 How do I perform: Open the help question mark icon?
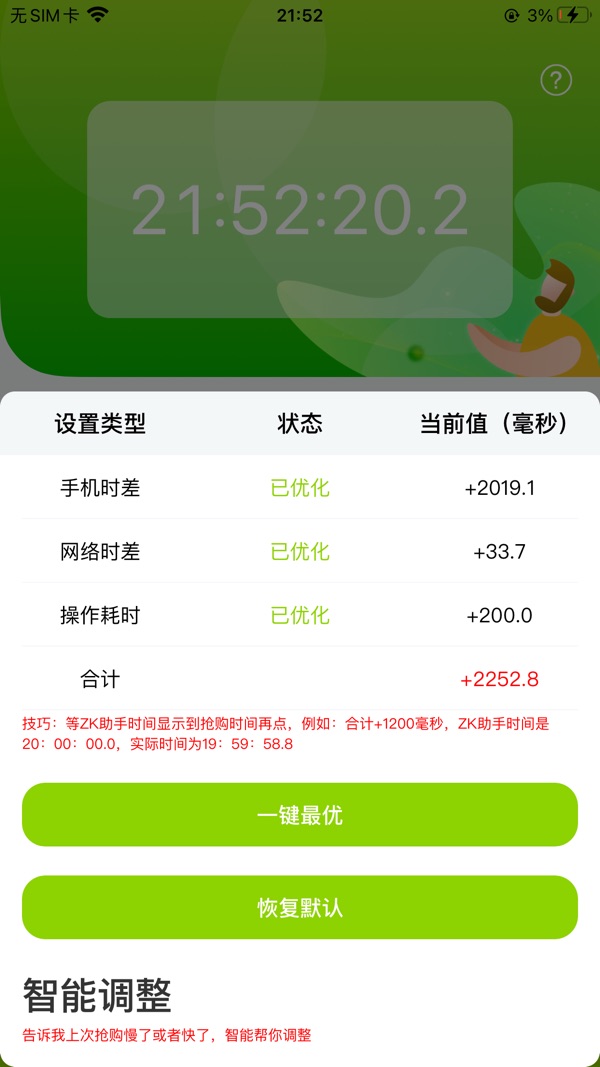[x=556, y=81]
